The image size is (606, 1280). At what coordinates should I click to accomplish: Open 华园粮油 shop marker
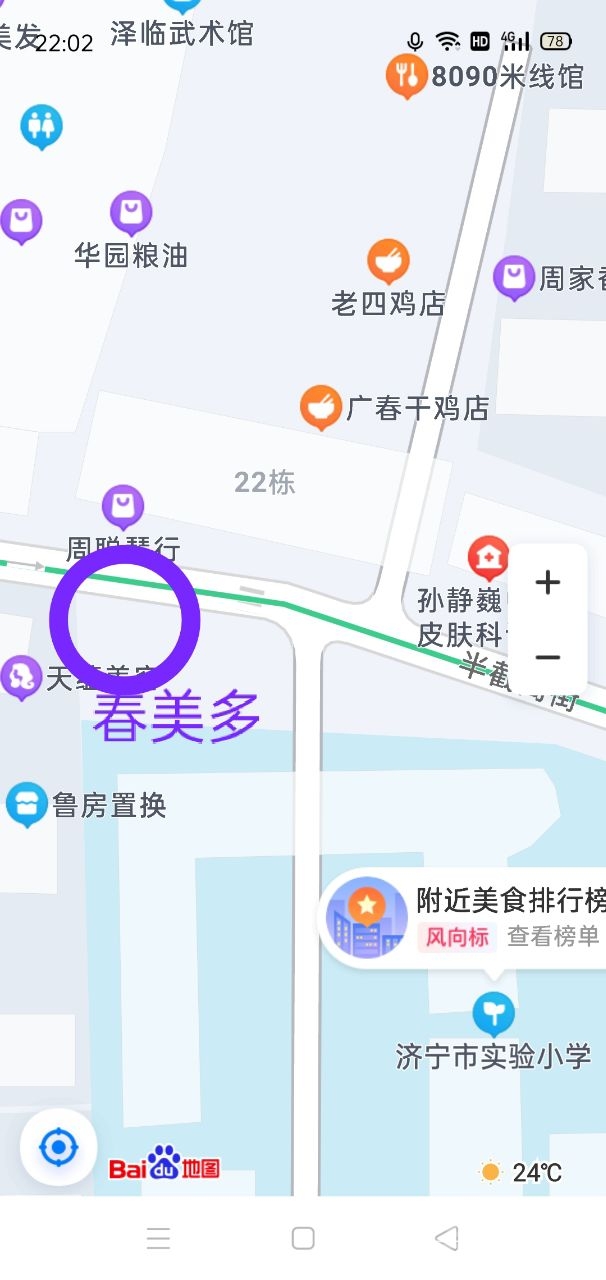130,212
